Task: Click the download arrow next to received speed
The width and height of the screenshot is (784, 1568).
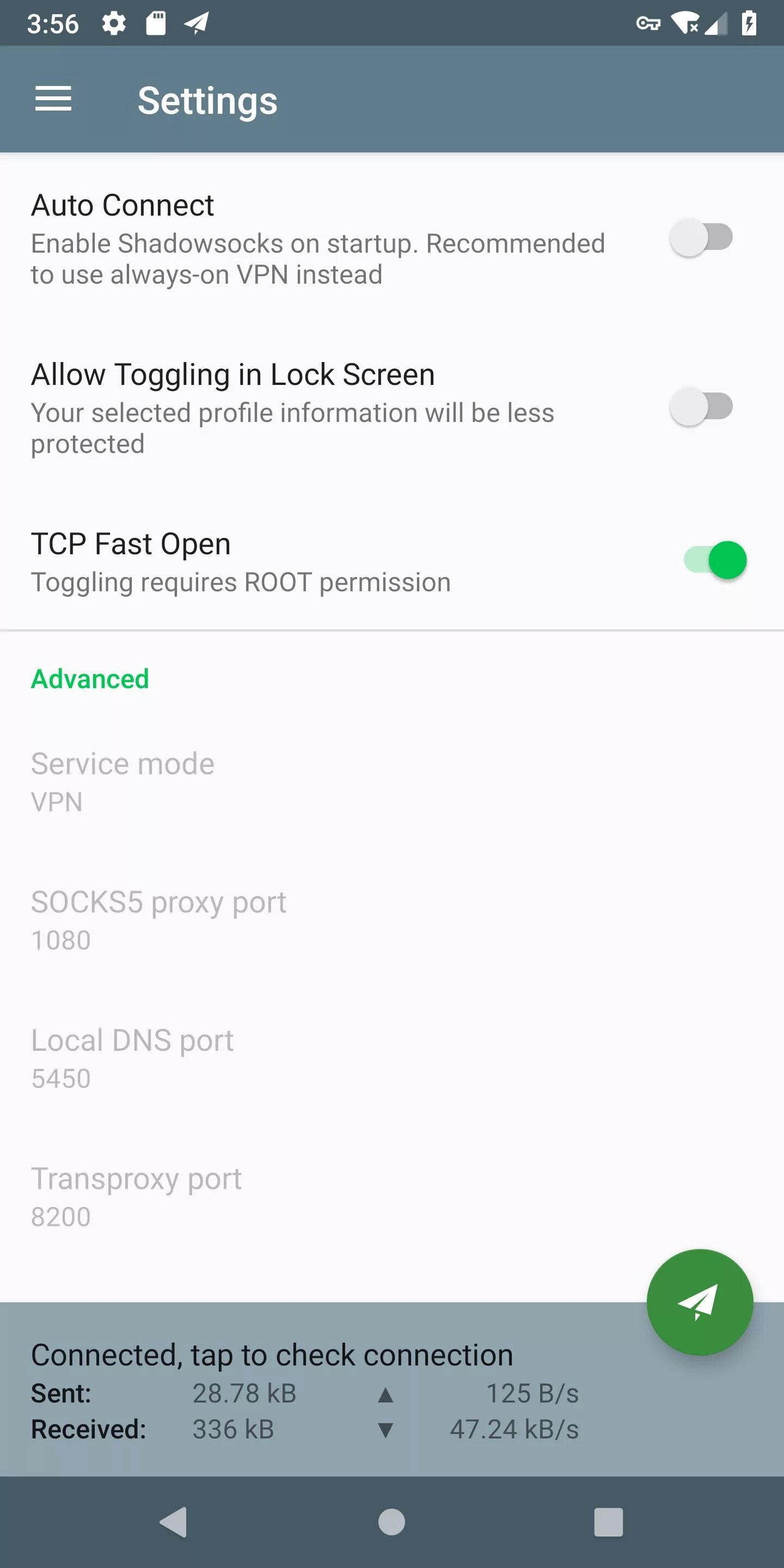Action: point(385,1429)
